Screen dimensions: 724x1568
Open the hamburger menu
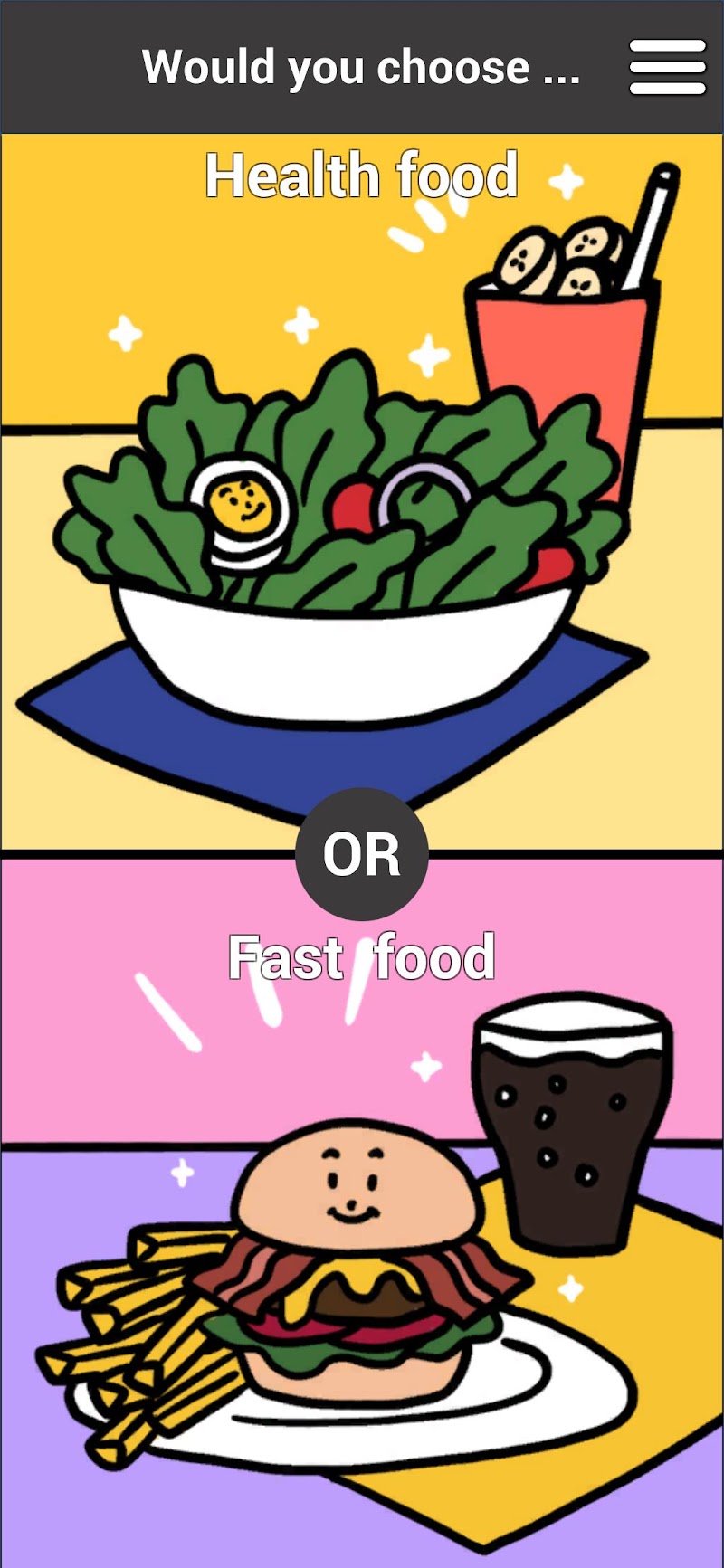tap(667, 67)
